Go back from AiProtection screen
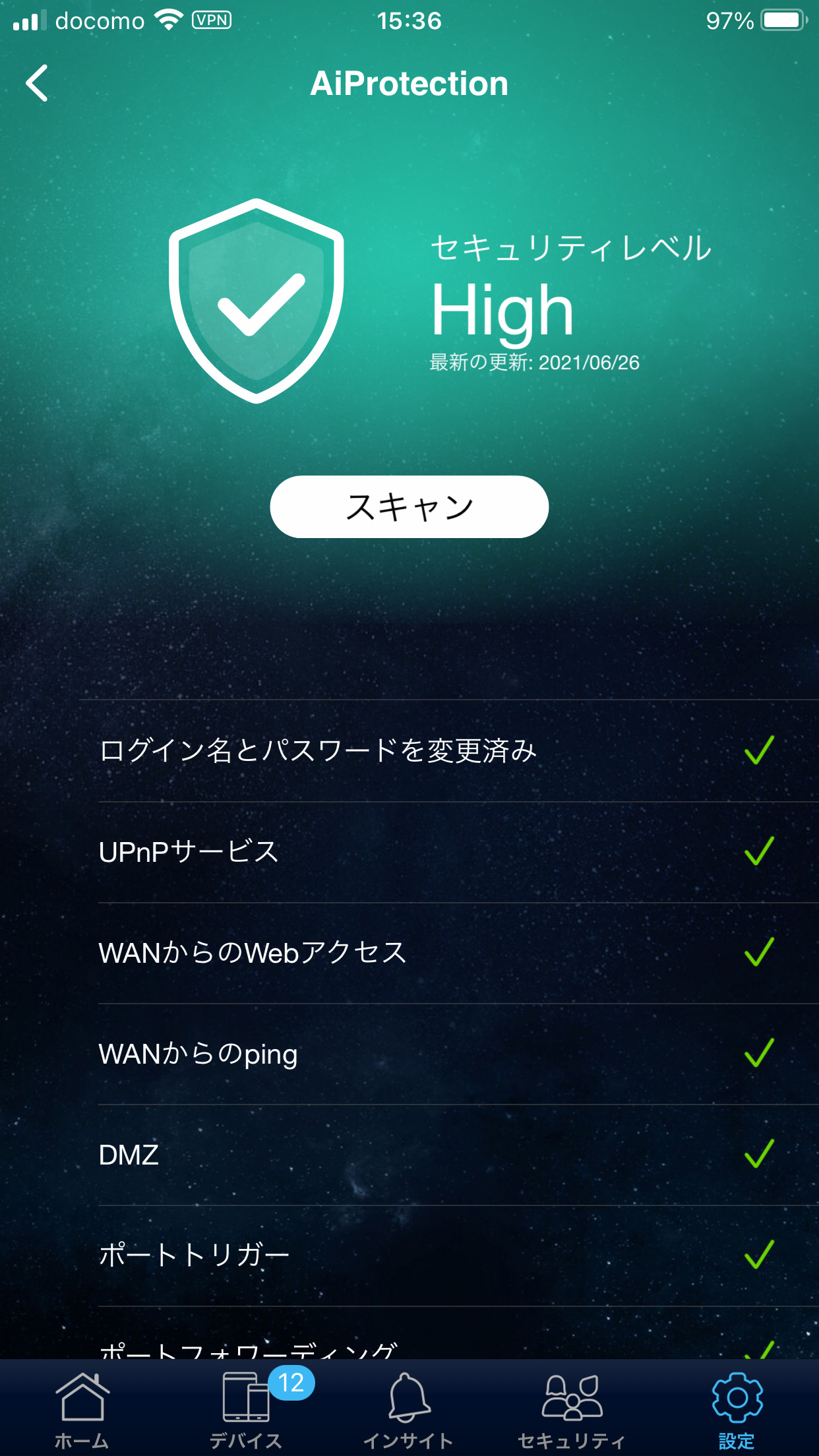 coord(37,83)
